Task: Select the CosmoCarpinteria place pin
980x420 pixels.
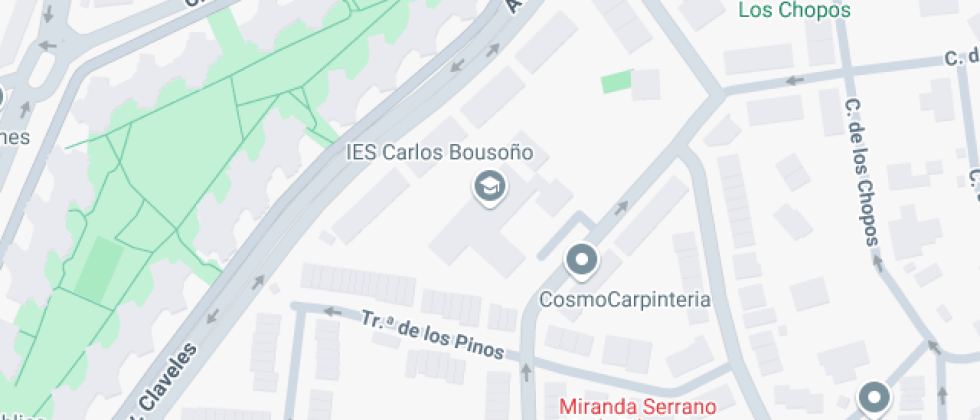Action: (x=581, y=261)
